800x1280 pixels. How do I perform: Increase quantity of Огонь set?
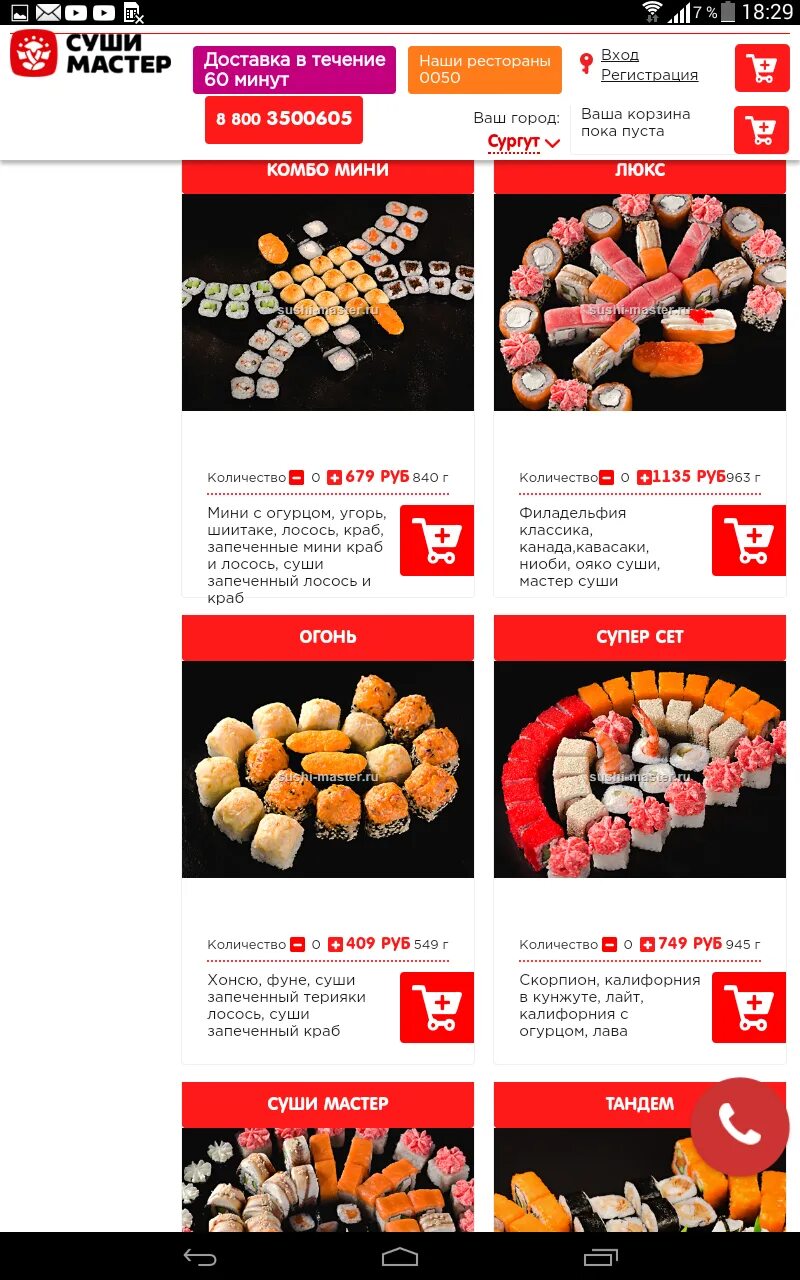pyautogui.click(x=336, y=944)
